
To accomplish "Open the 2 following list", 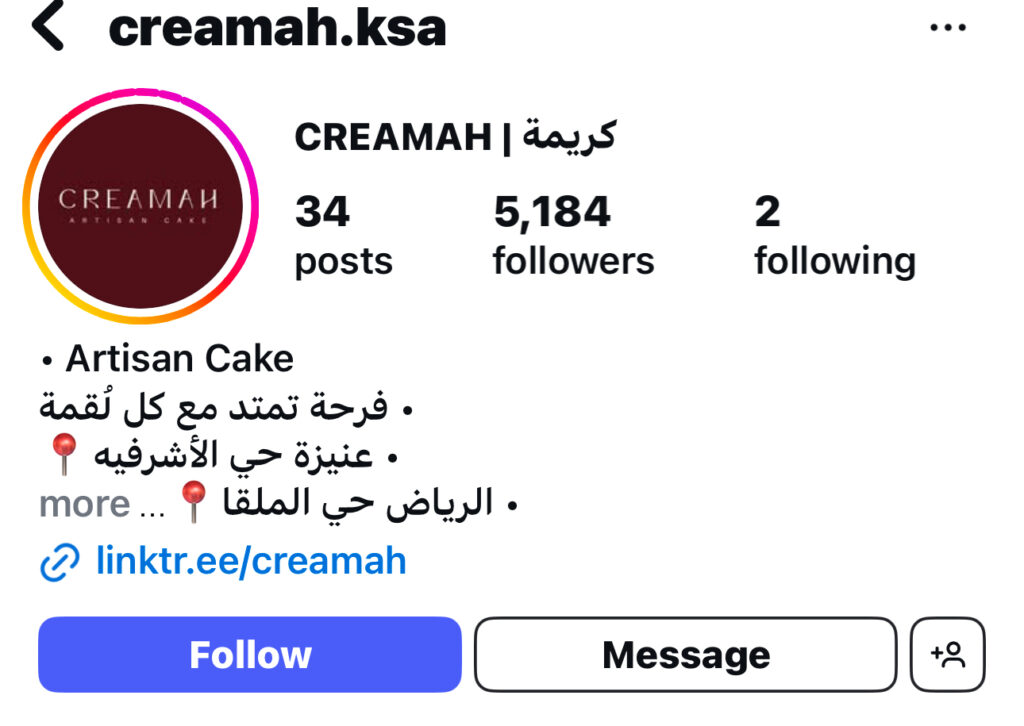I will click(x=833, y=236).
